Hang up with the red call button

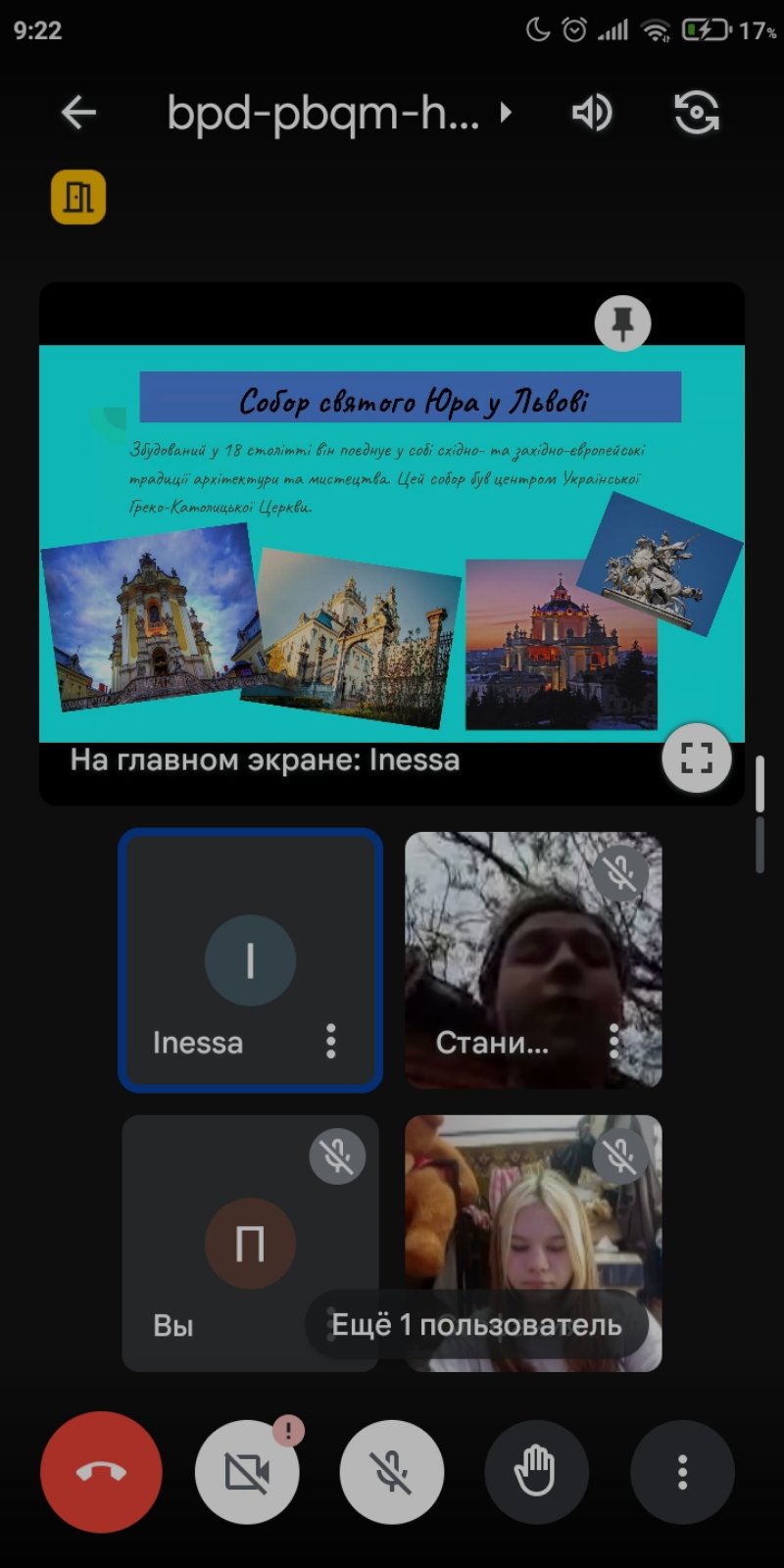[x=101, y=1472]
